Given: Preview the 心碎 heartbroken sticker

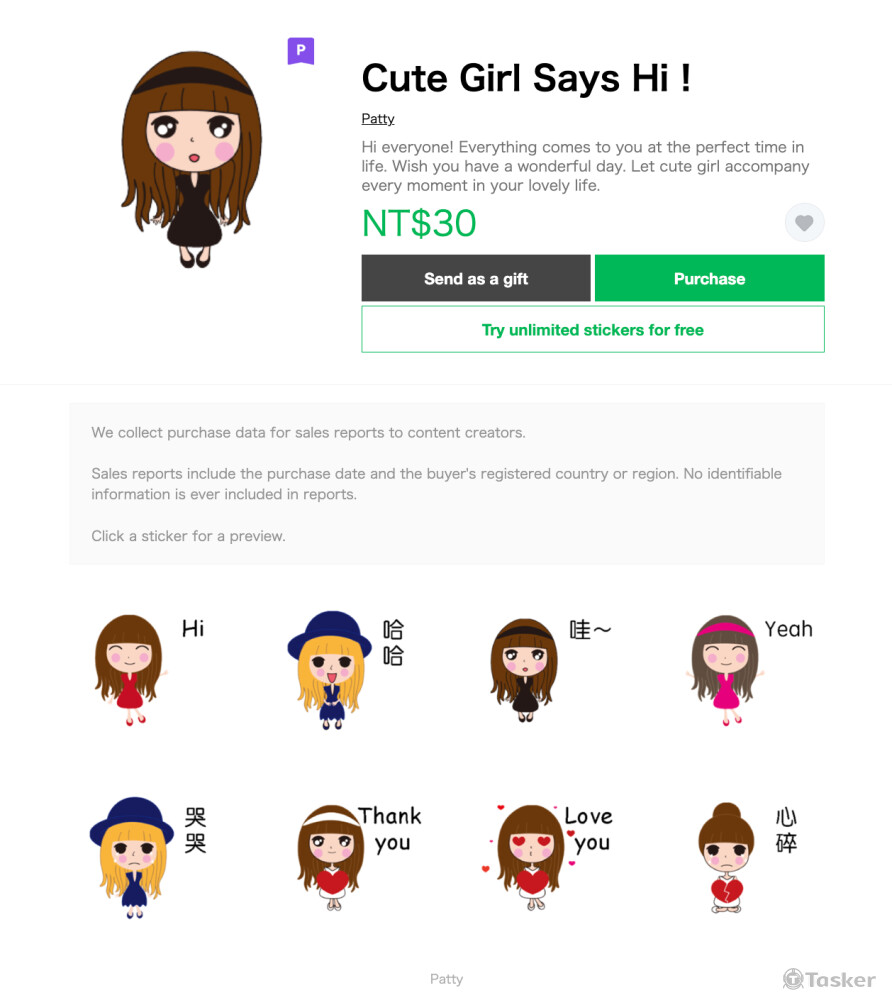Looking at the screenshot, I should 742,856.
